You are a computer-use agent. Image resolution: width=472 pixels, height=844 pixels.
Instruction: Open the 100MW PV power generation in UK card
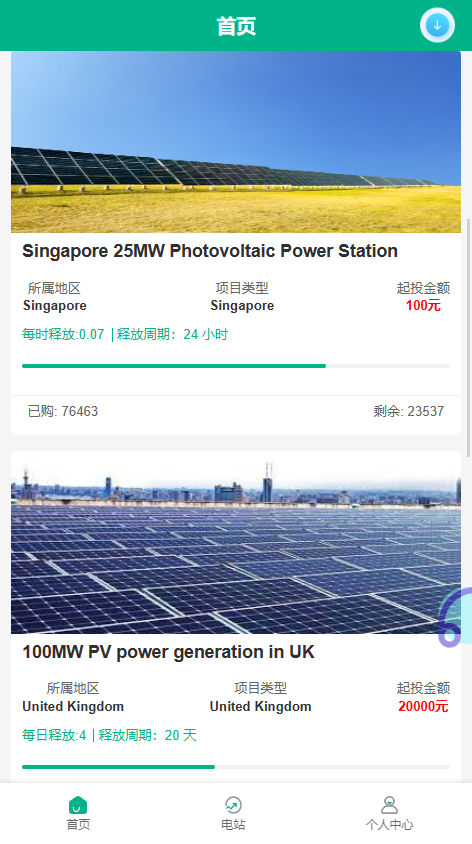tap(236, 617)
